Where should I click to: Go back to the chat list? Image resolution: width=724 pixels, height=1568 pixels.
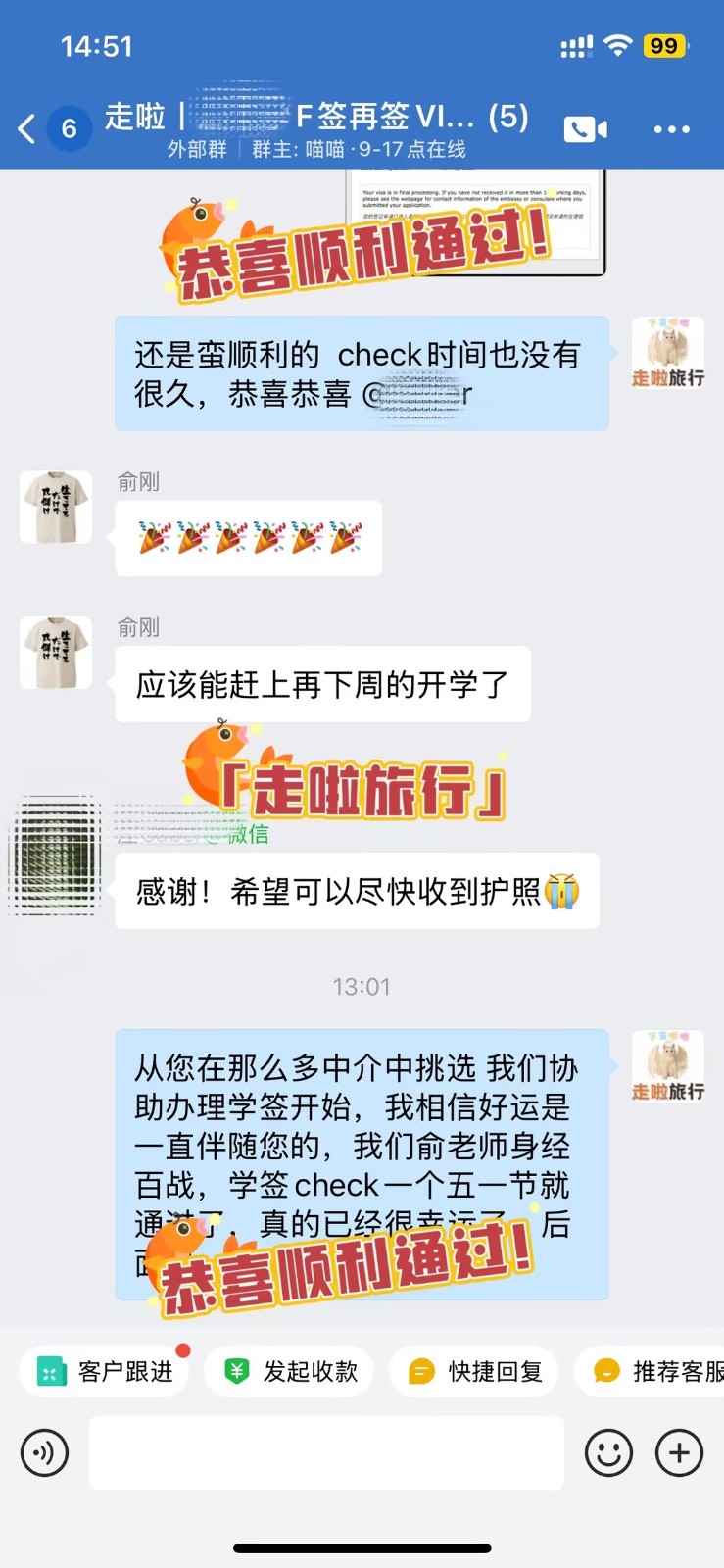[x=27, y=128]
